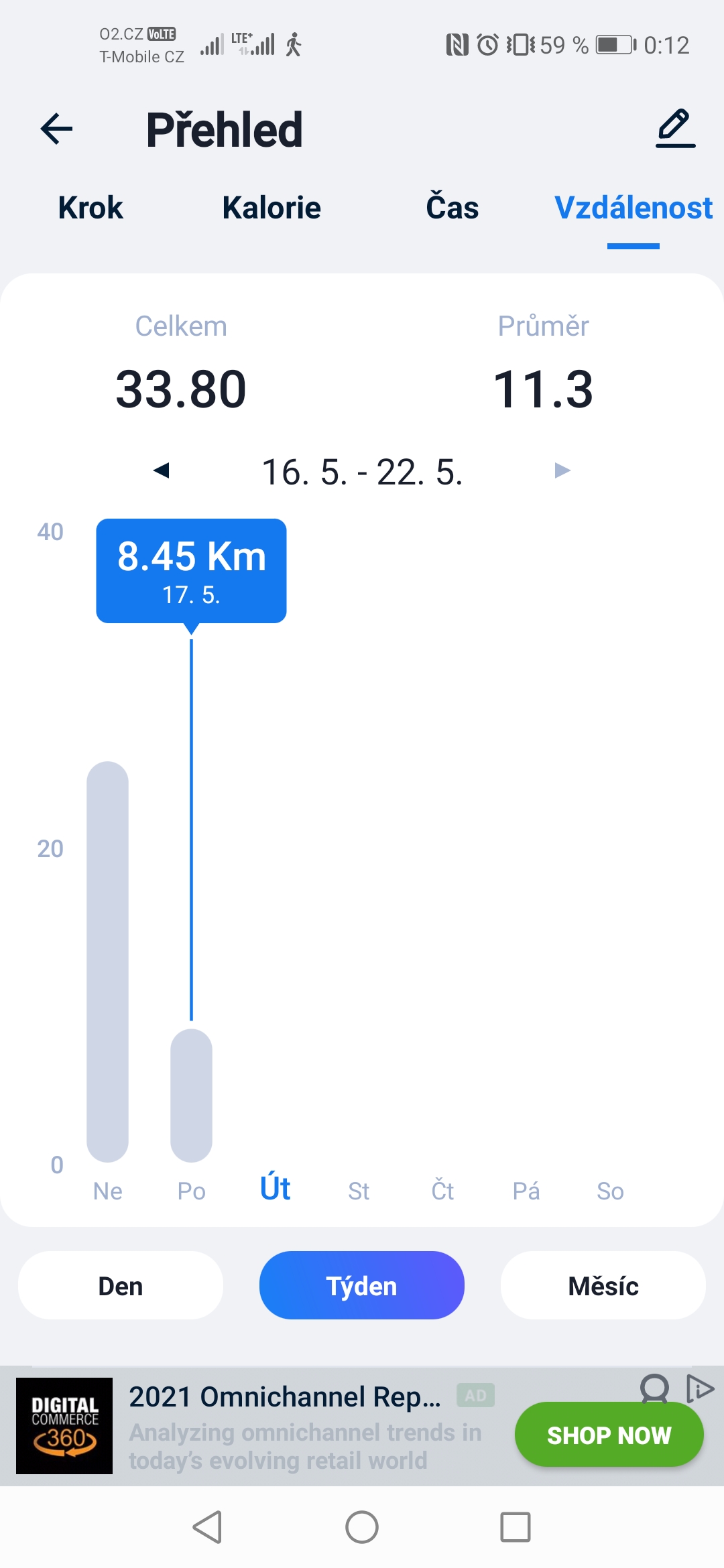Tap SHOP NOW in the ad banner
Screen dimensions: 724x1568
pyautogui.click(x=609, y=1435)
